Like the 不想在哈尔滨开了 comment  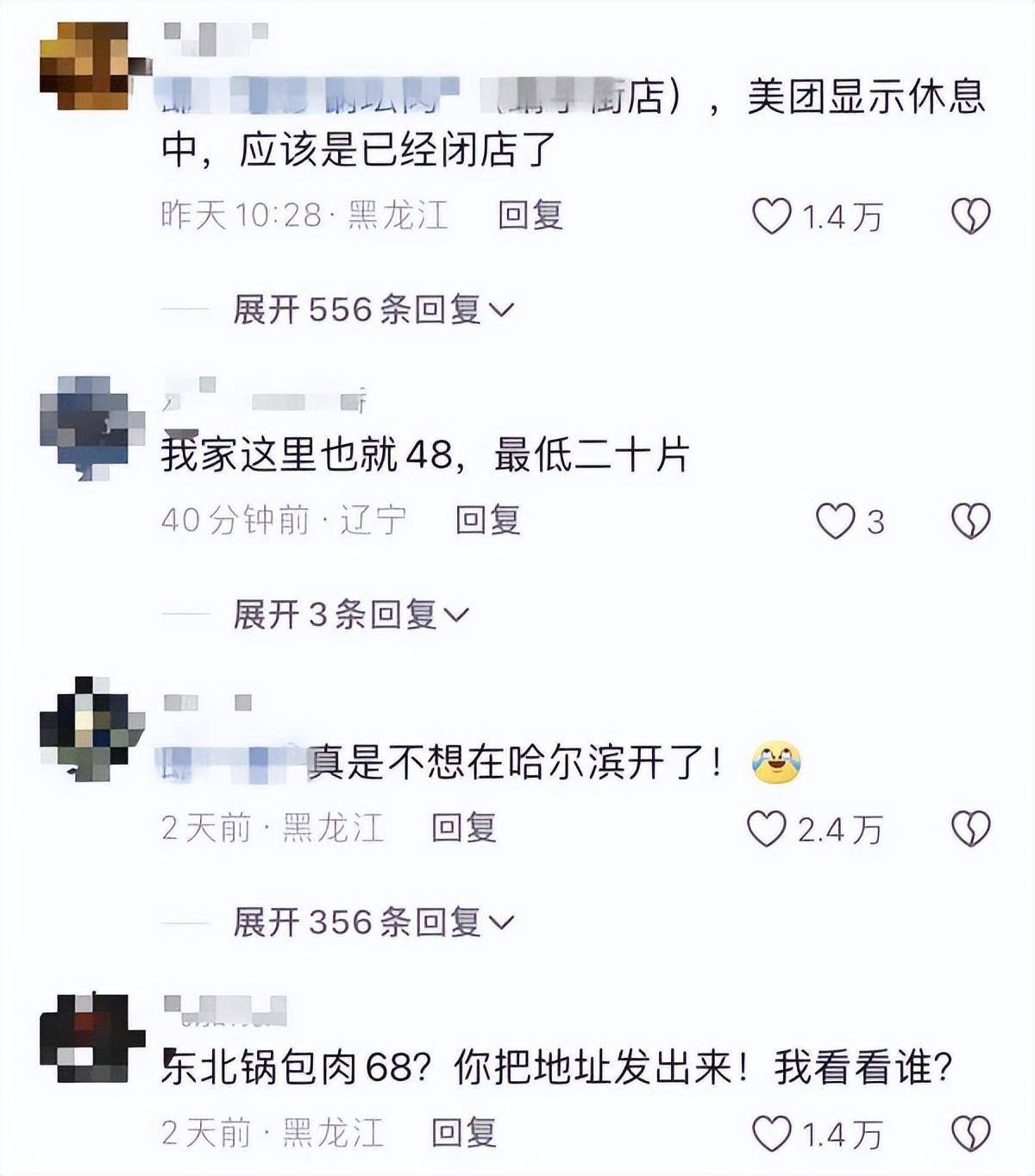pyautogui.click(x=766, y=829)
